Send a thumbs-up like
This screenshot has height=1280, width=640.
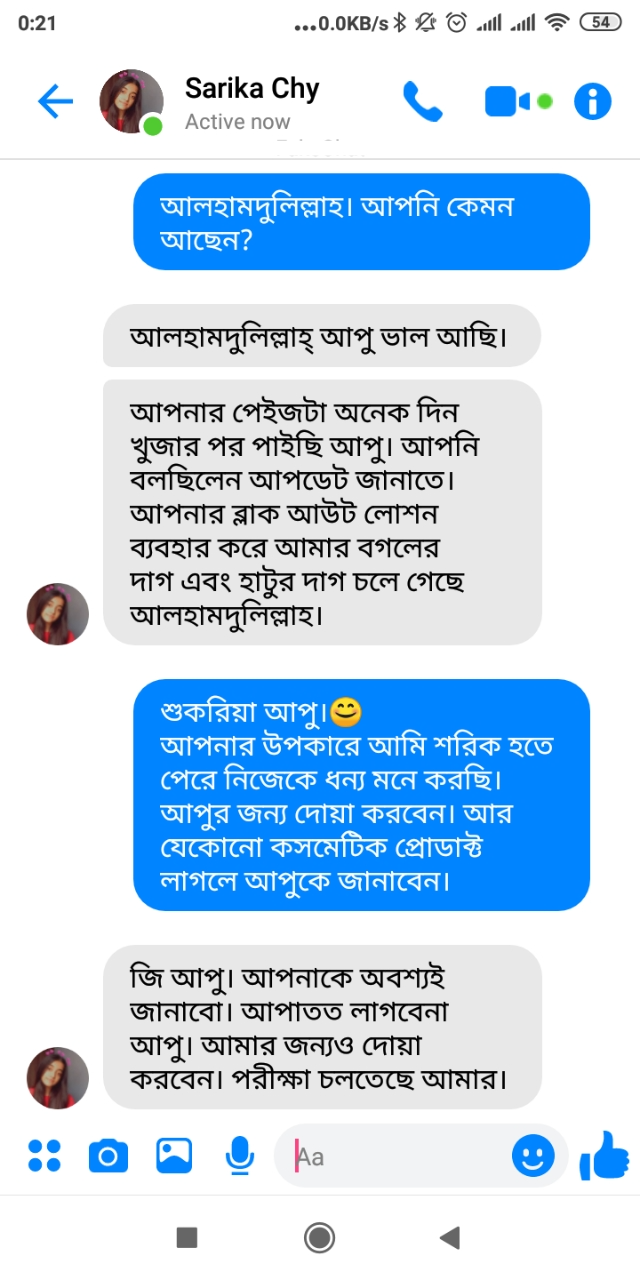tap(604, 1156)
